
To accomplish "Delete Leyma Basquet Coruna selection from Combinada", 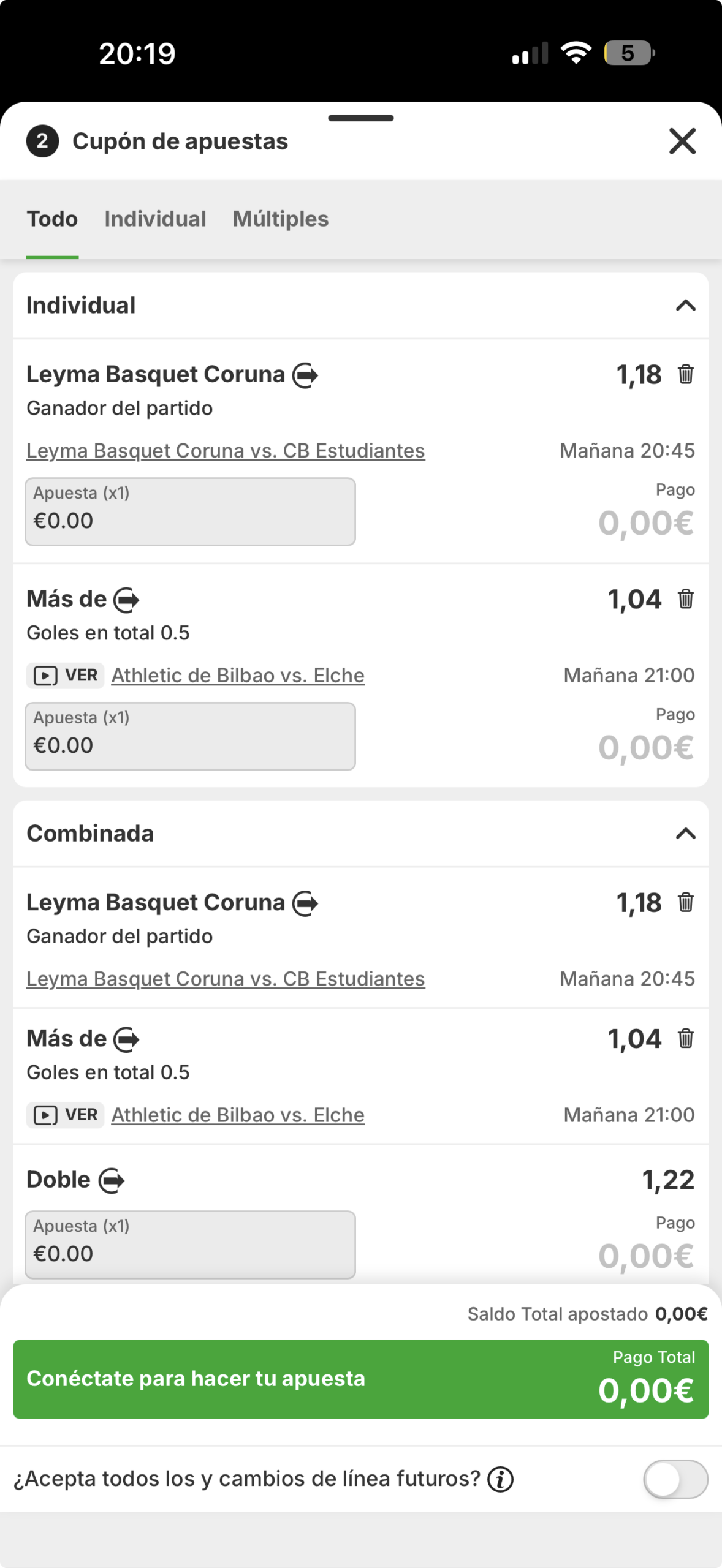I will 685,903.
